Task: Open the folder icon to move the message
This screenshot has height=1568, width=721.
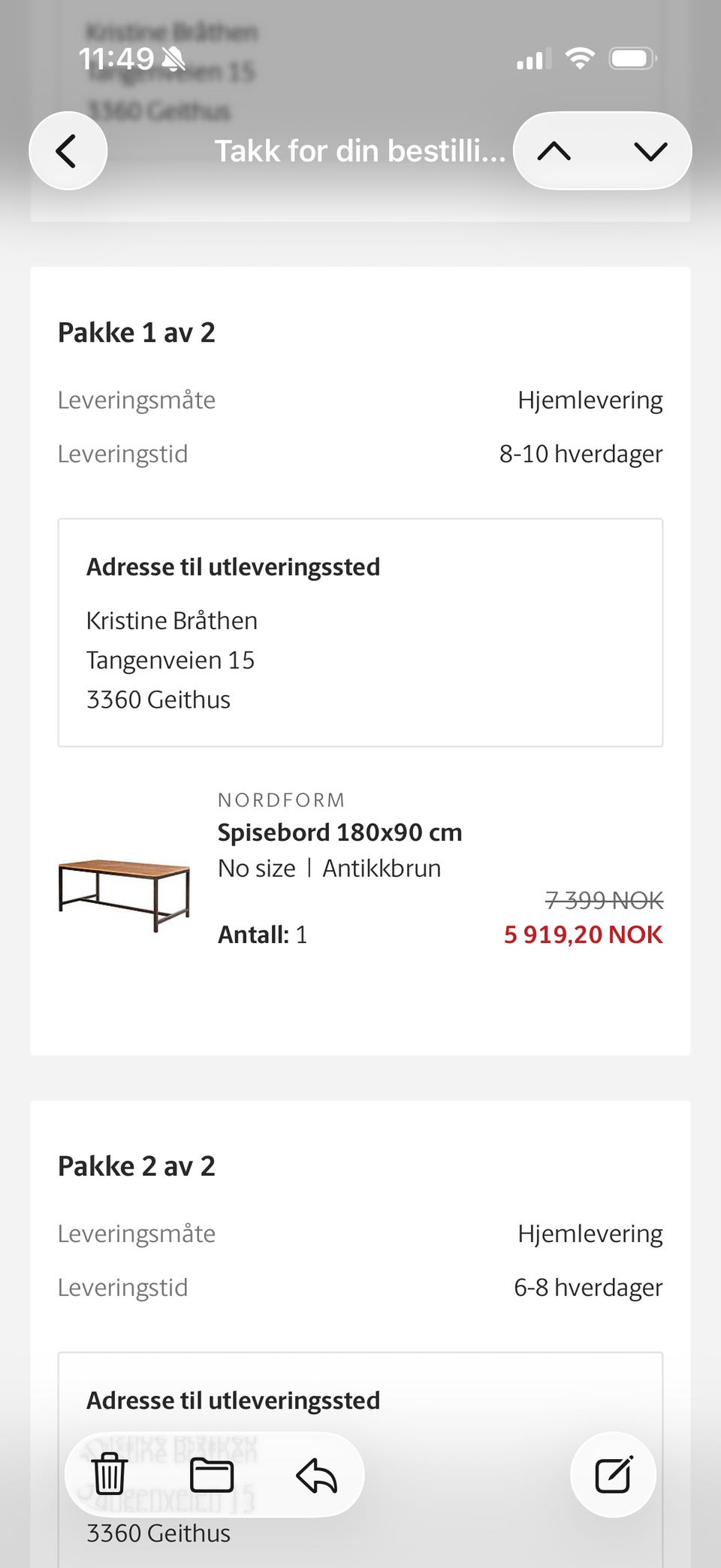Action: coord(213,1474)
